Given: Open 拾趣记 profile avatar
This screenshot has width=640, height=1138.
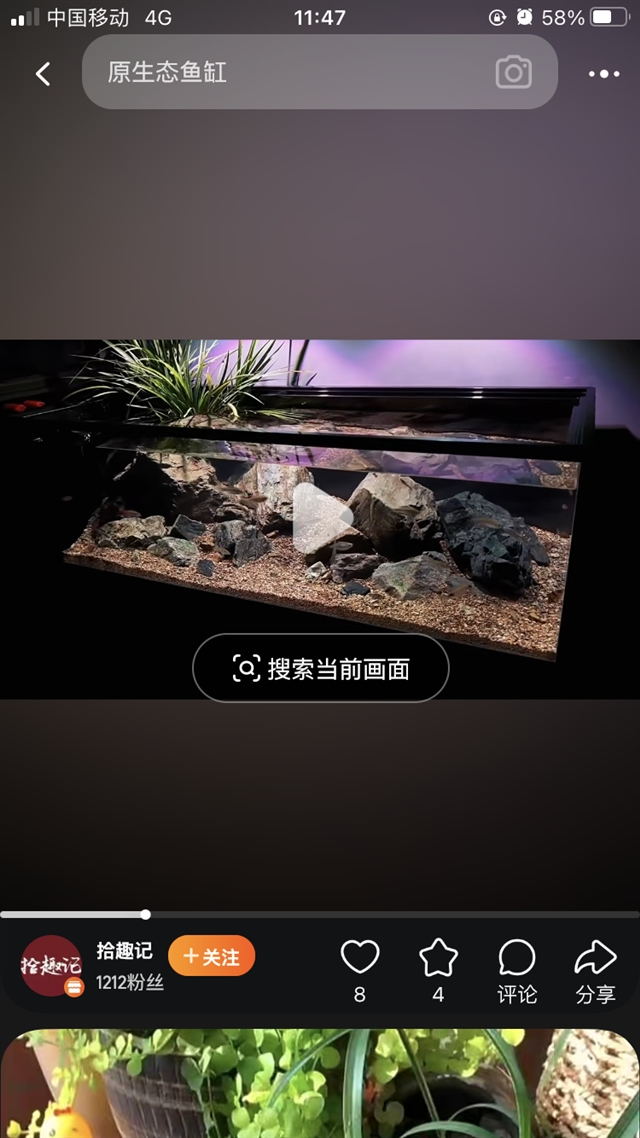Looking at the screenshot, I should [52, 966].
